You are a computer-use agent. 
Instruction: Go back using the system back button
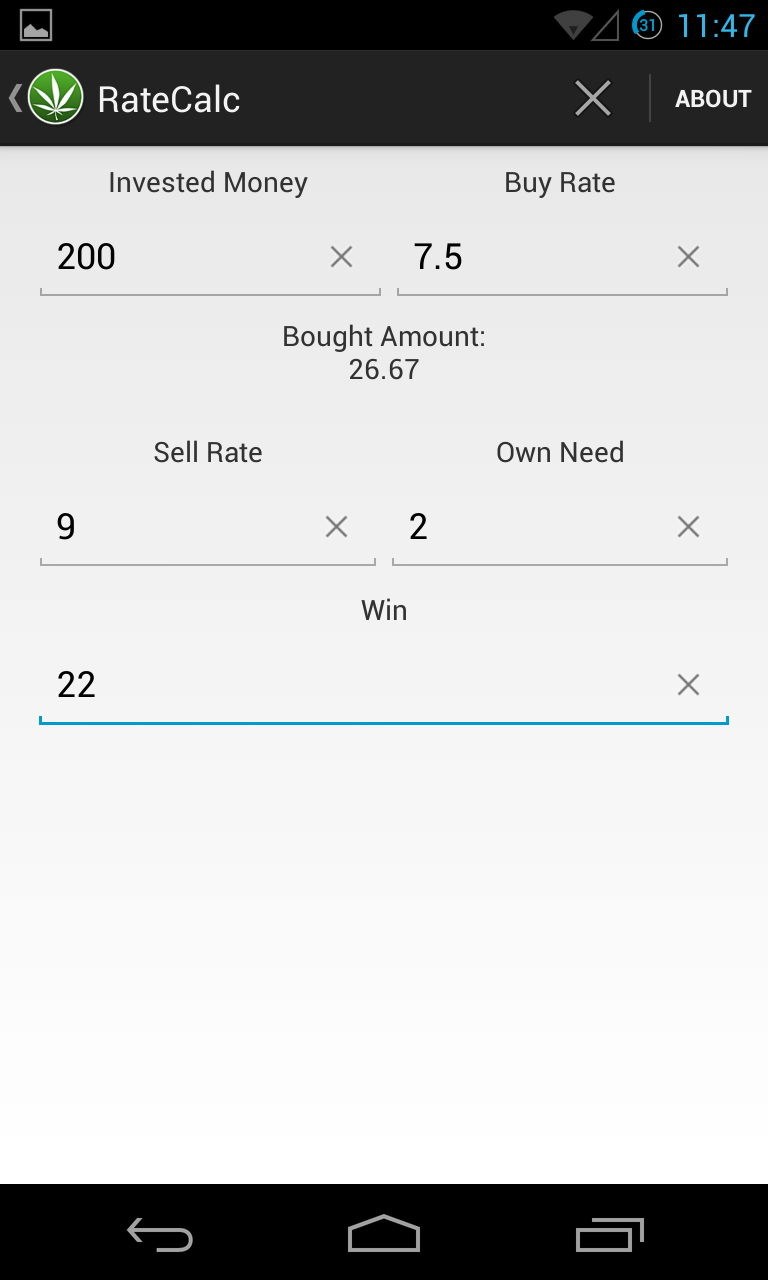pos(160,1235)
